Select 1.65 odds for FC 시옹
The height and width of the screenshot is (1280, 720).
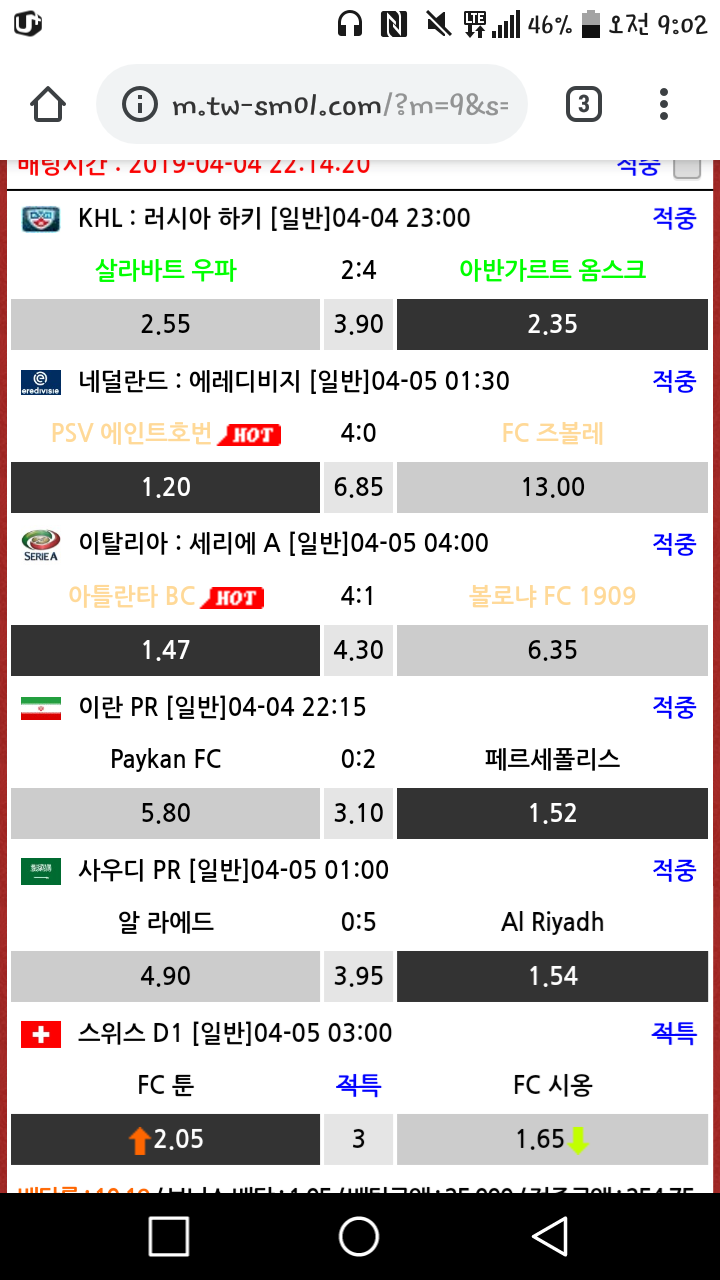click(552, 1139)
